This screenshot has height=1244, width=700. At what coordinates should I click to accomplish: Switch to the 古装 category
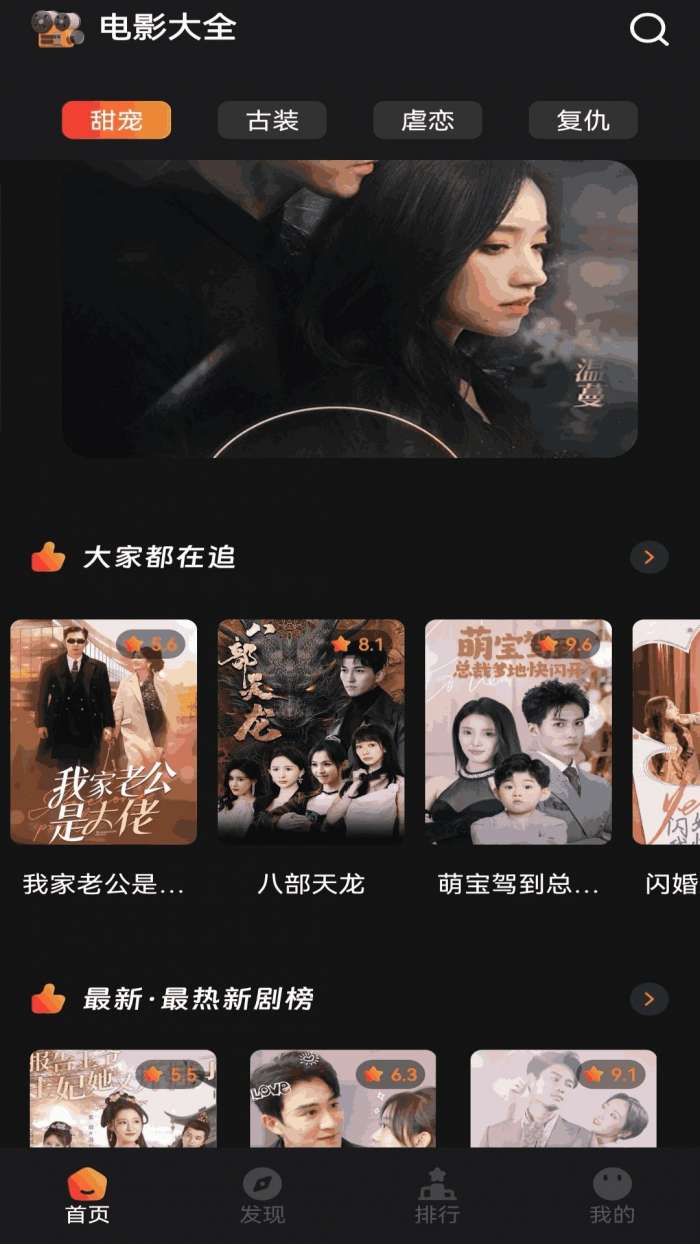click(x=272, y=121)
